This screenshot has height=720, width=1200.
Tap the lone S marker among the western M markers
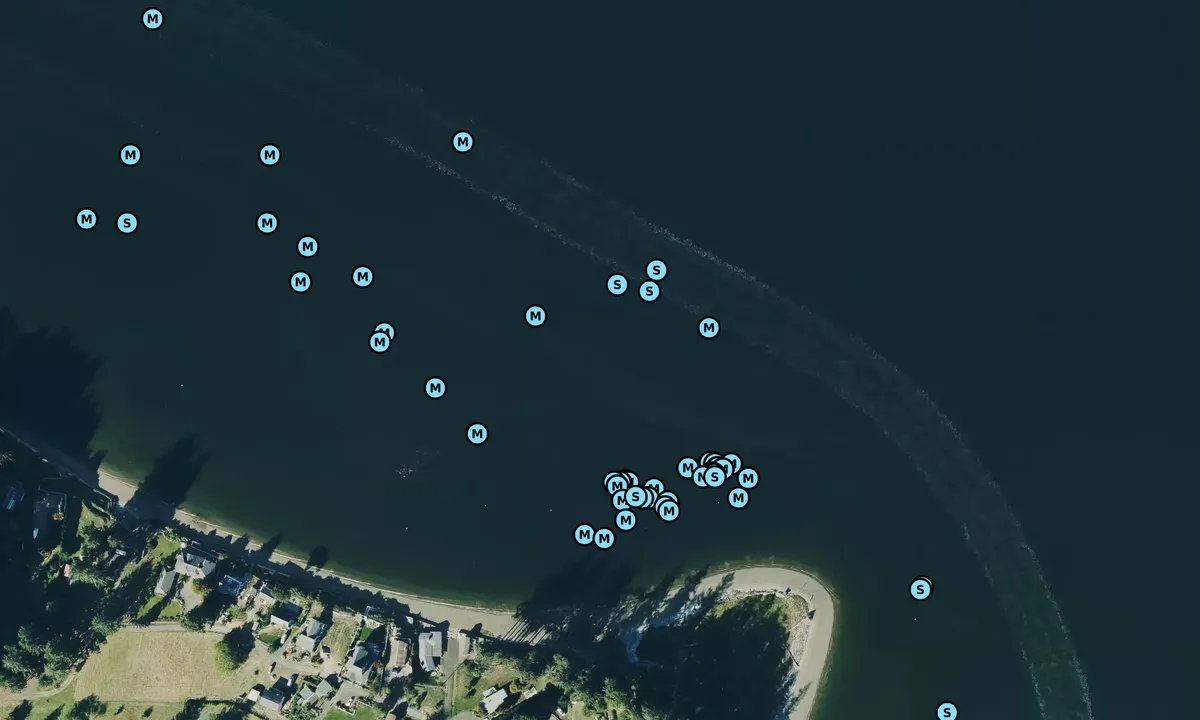(x=127, y=223)
